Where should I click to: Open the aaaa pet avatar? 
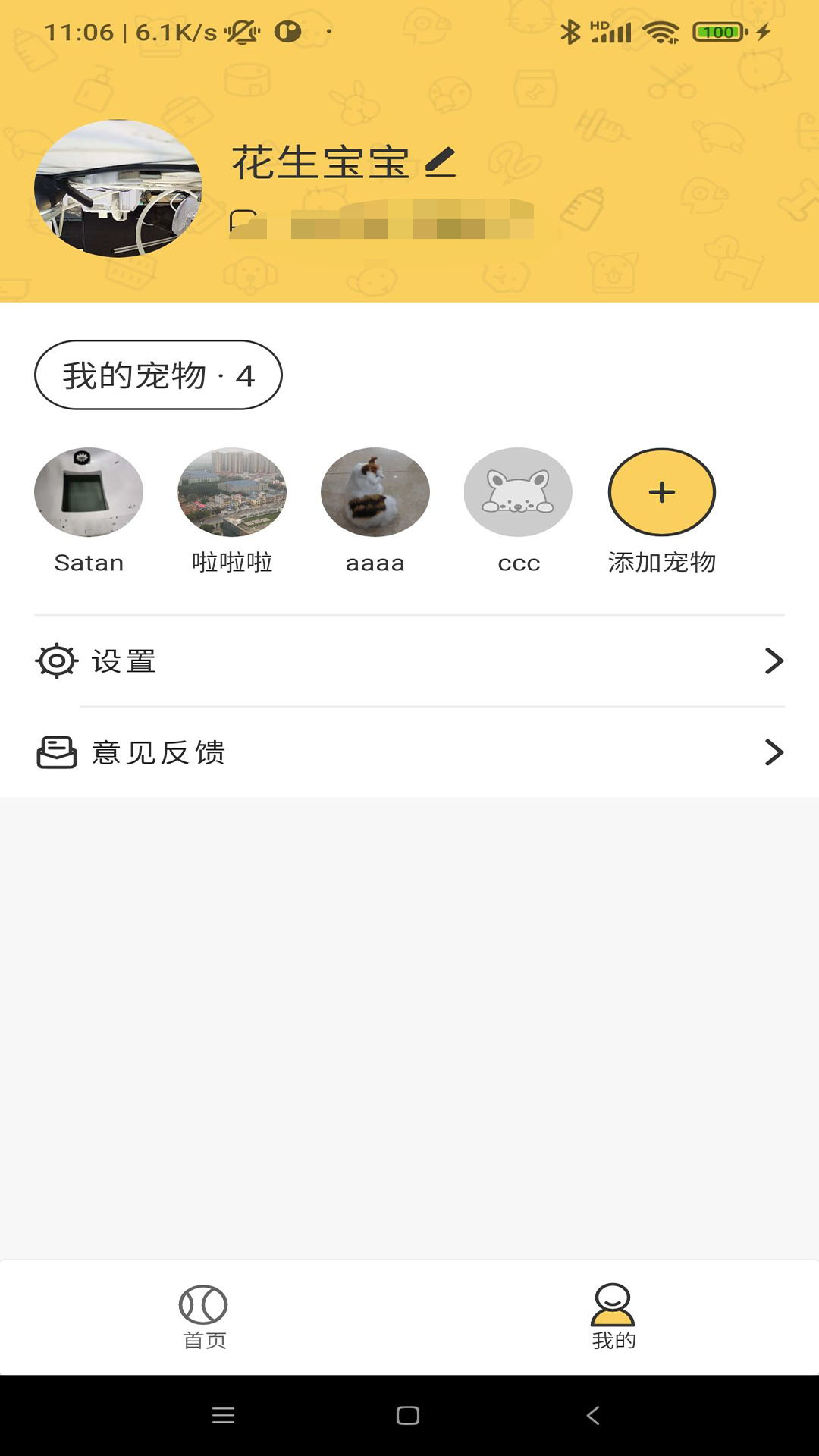[375, 491]
